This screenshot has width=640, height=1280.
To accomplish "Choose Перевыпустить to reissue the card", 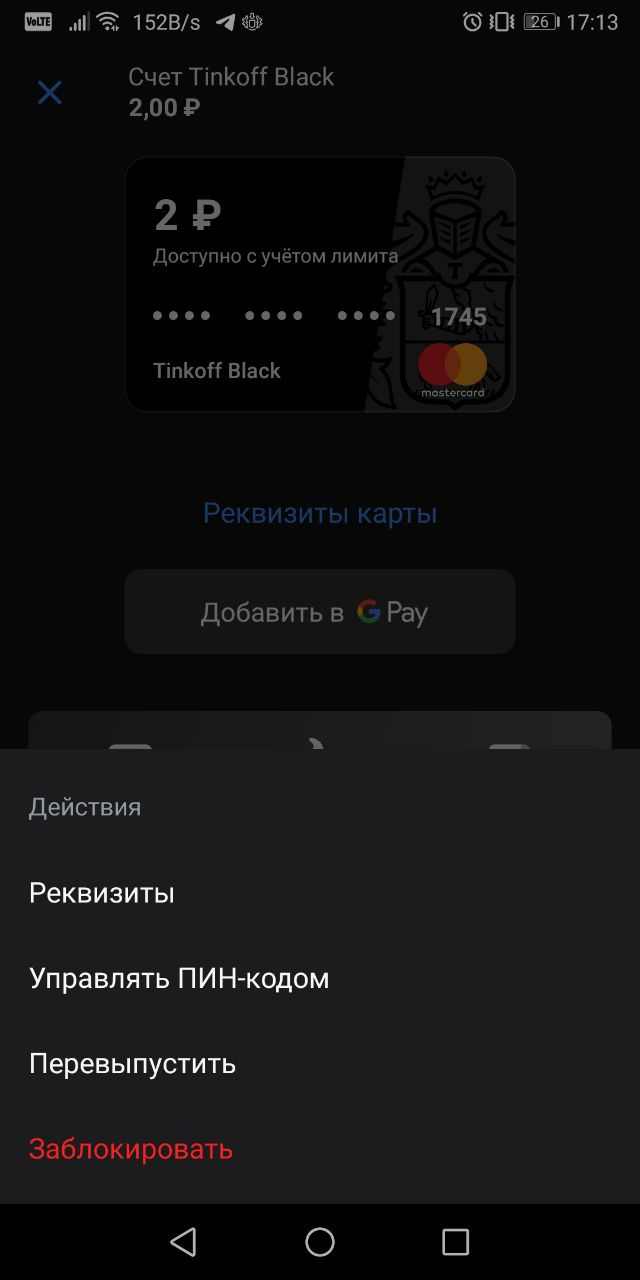I will 132,1063.
